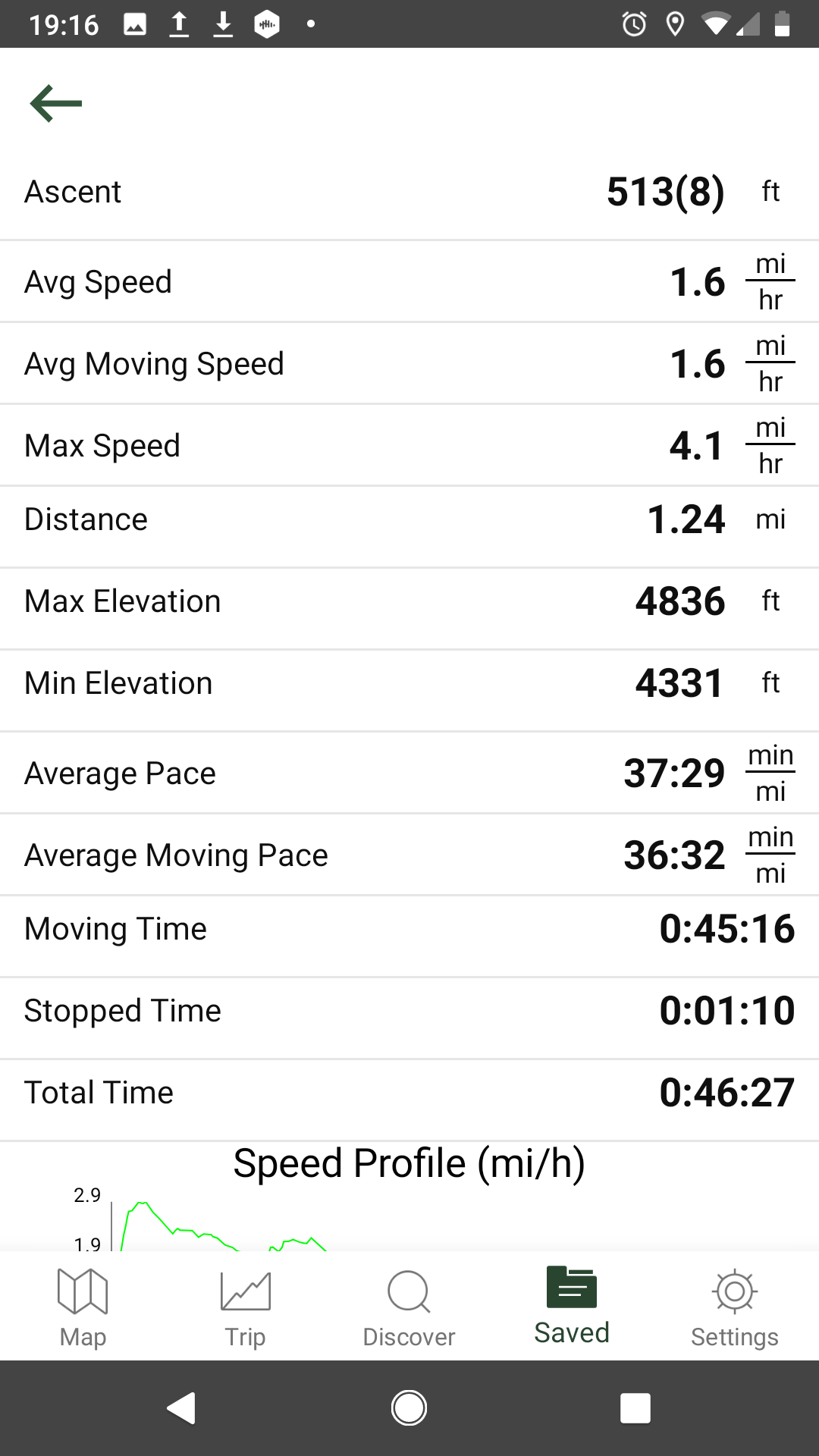Open the Settings tab
819x1456 pixels.
(x=734, y=1306)
